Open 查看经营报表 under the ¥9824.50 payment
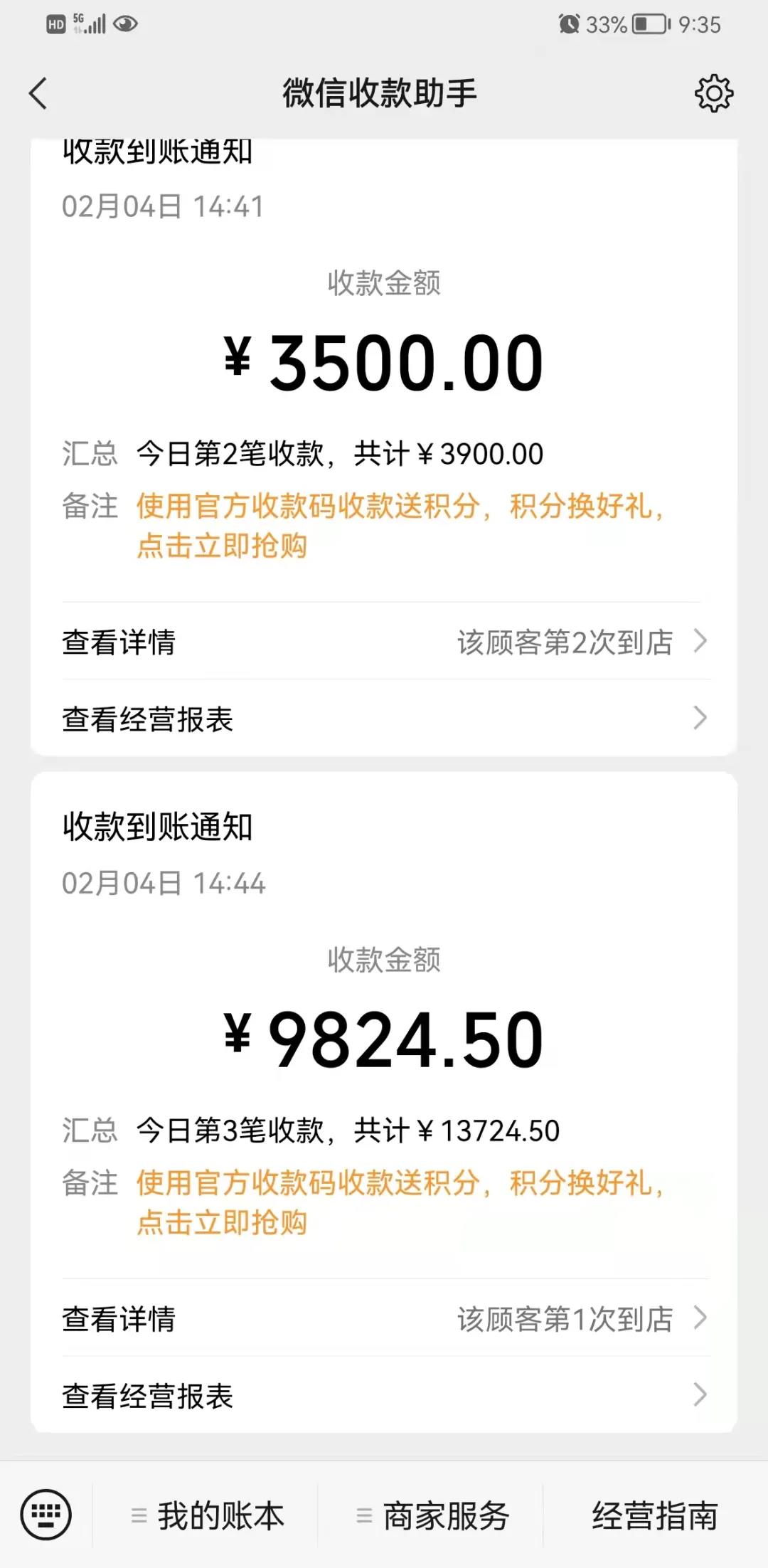The image size is (768, 1568). (x=384, y=1396)
